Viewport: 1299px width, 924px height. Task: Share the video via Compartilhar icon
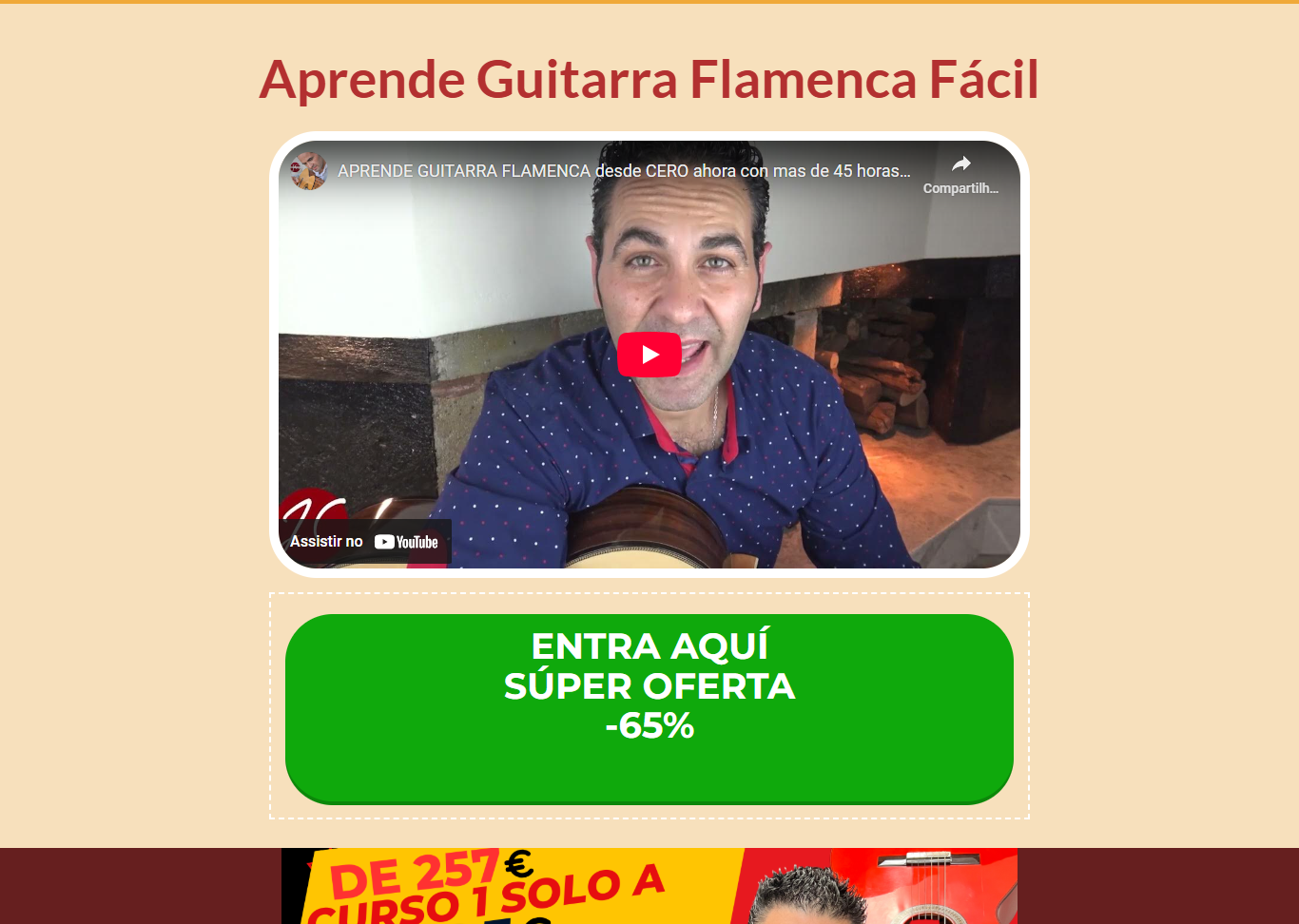(x=960, y=173)
